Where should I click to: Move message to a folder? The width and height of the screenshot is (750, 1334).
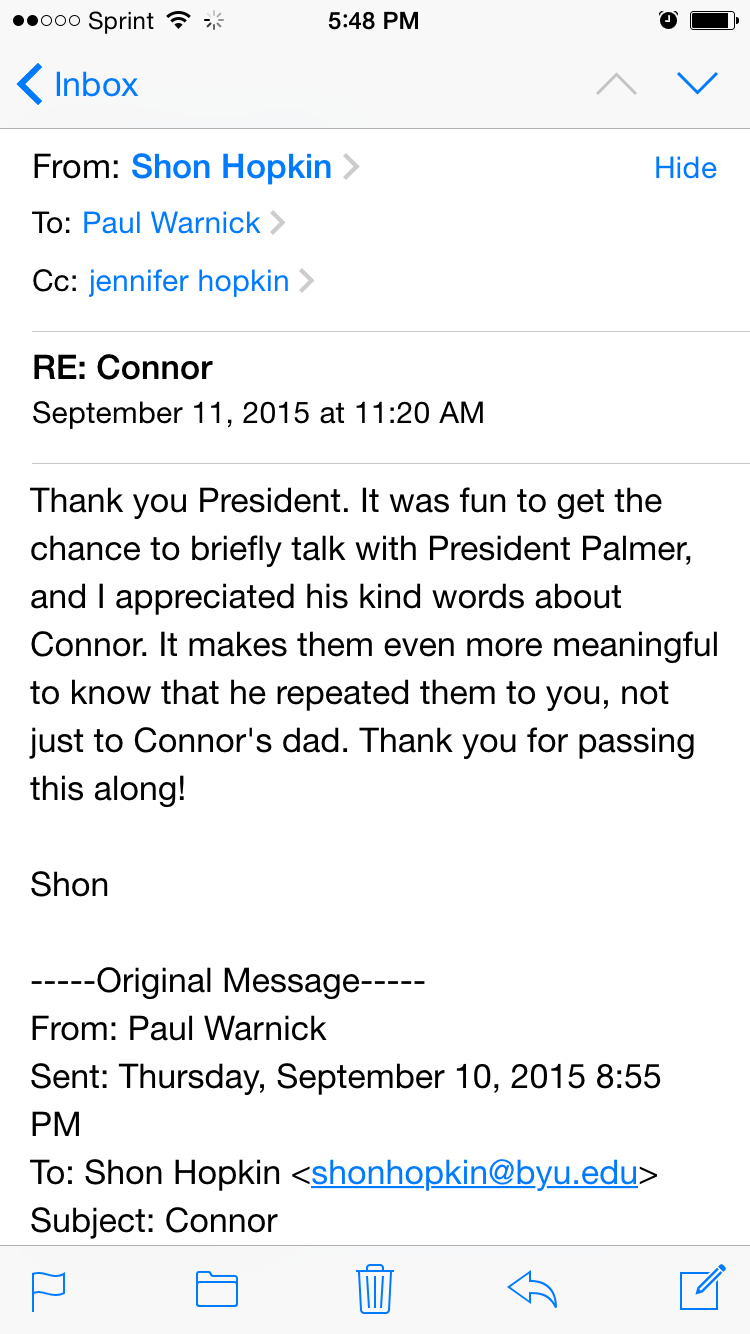216,1289
